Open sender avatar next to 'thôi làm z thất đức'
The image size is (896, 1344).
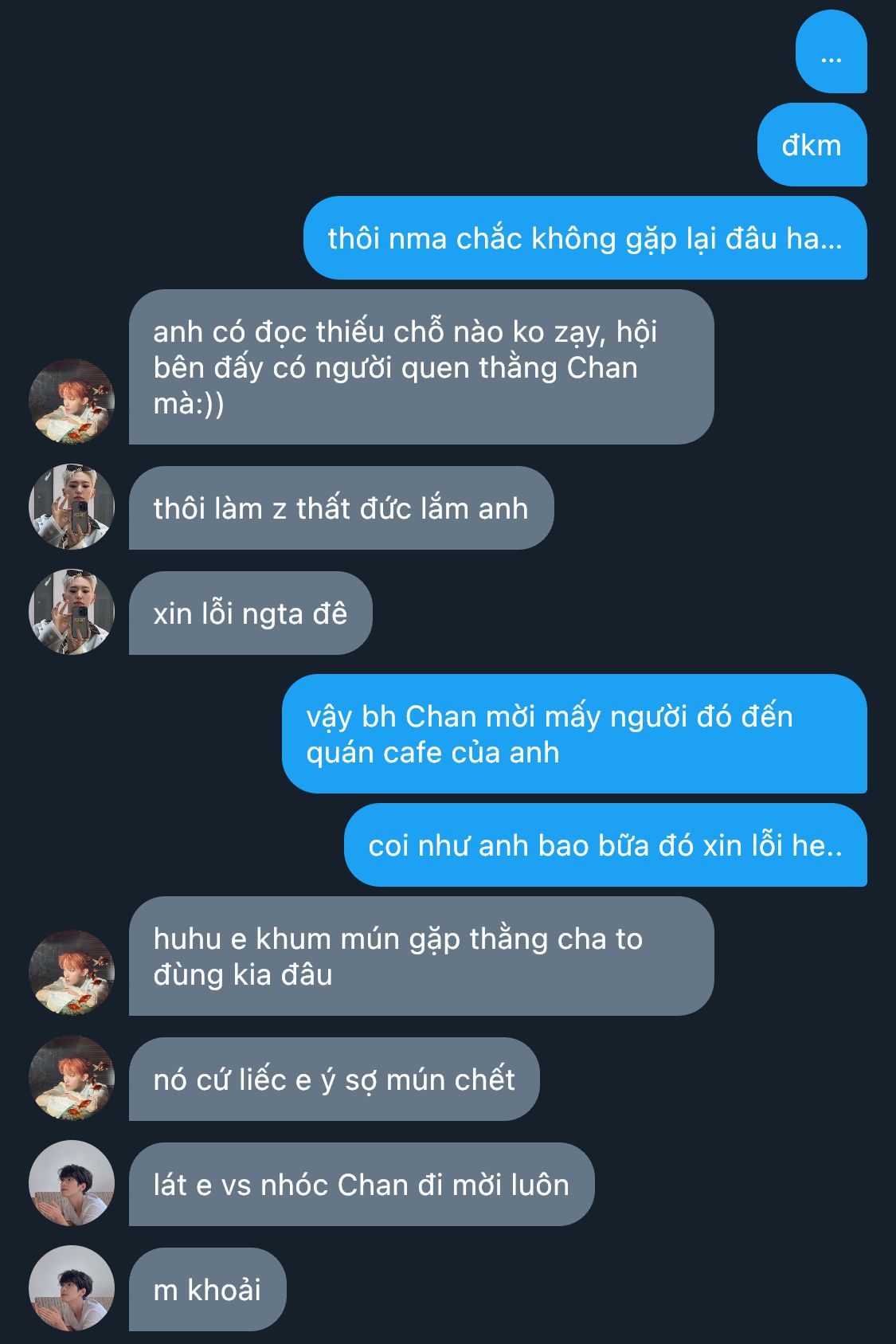(x=72, y=507)
